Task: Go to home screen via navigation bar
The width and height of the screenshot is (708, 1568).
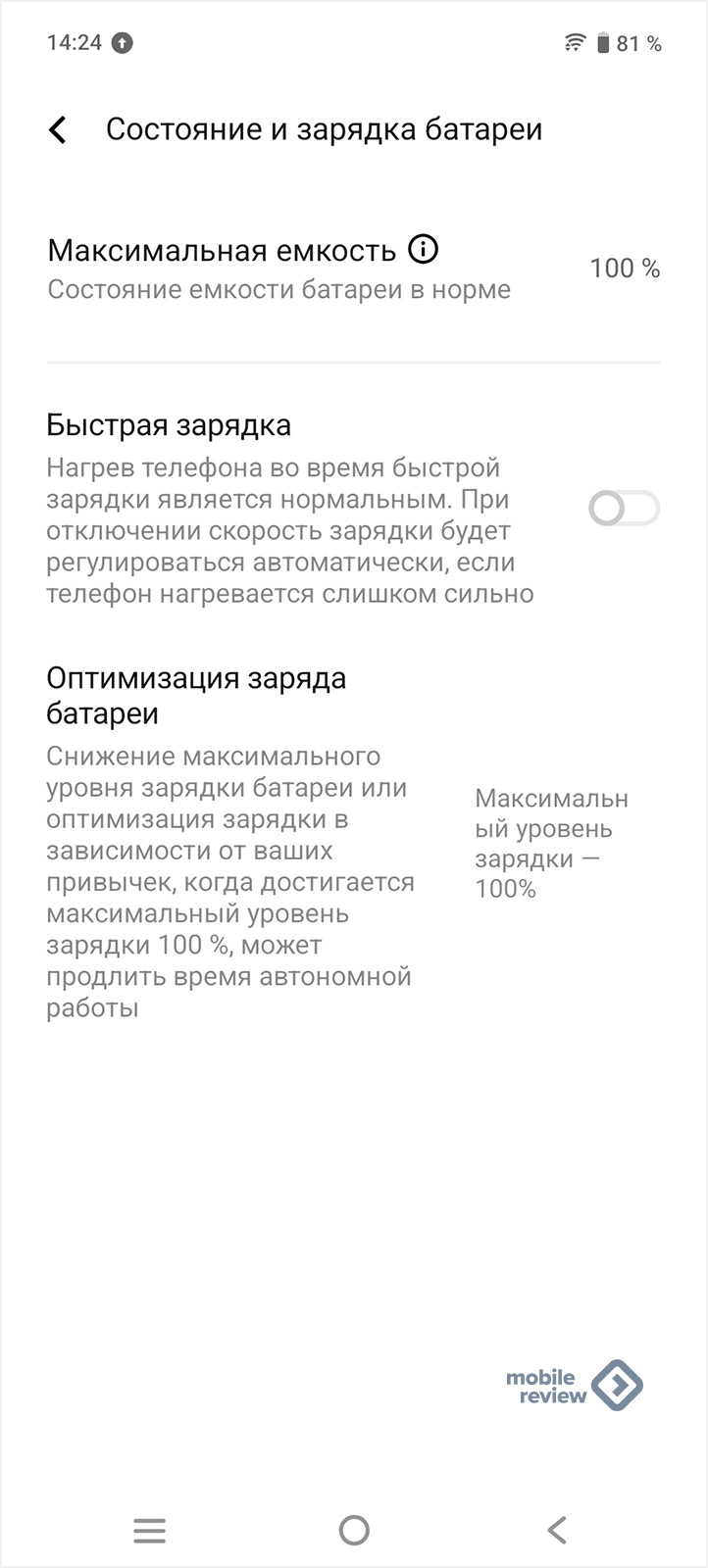Action: 354,1530
